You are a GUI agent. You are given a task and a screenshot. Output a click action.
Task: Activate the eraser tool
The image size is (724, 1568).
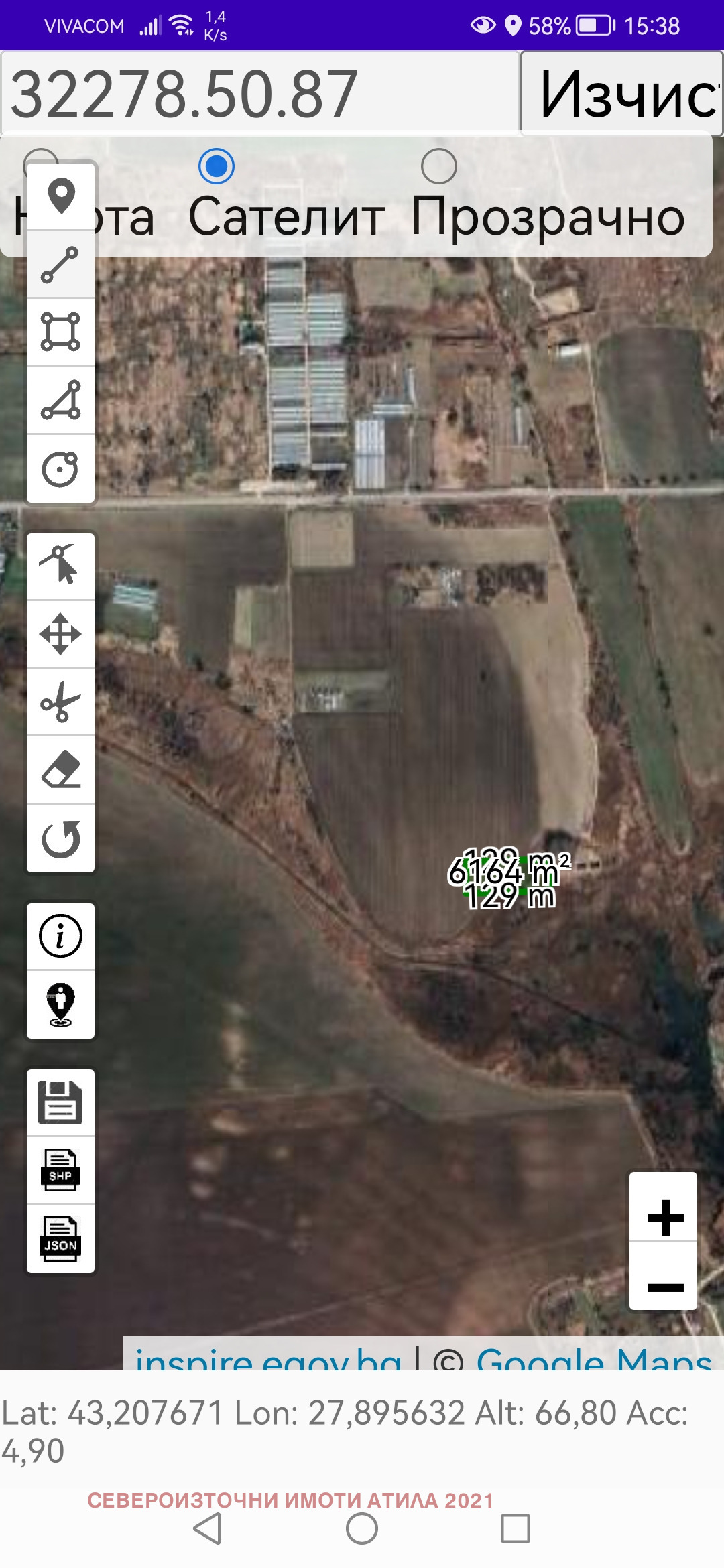coord(61,771)
